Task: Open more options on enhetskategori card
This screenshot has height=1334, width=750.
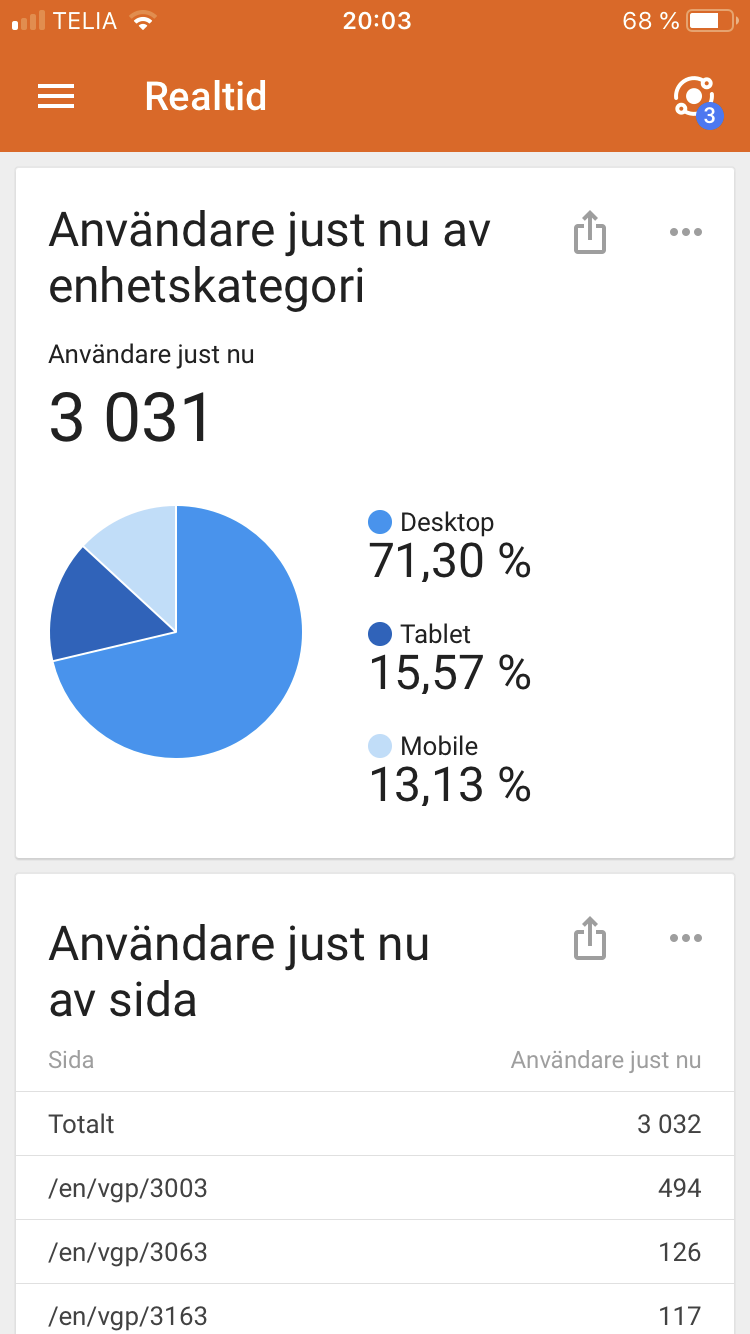Action: coord(686,232)
